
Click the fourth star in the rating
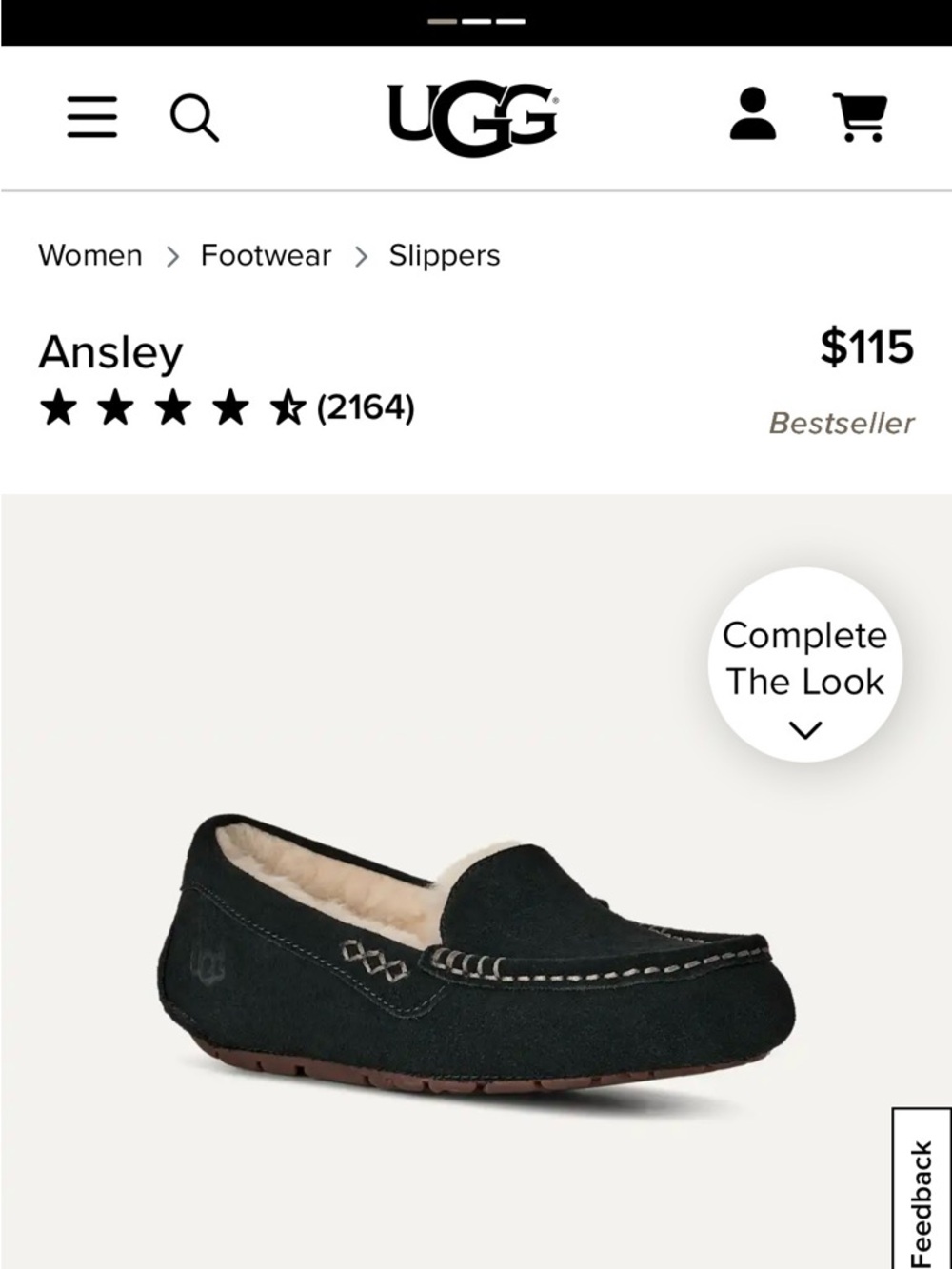click(x=228, y=409)
